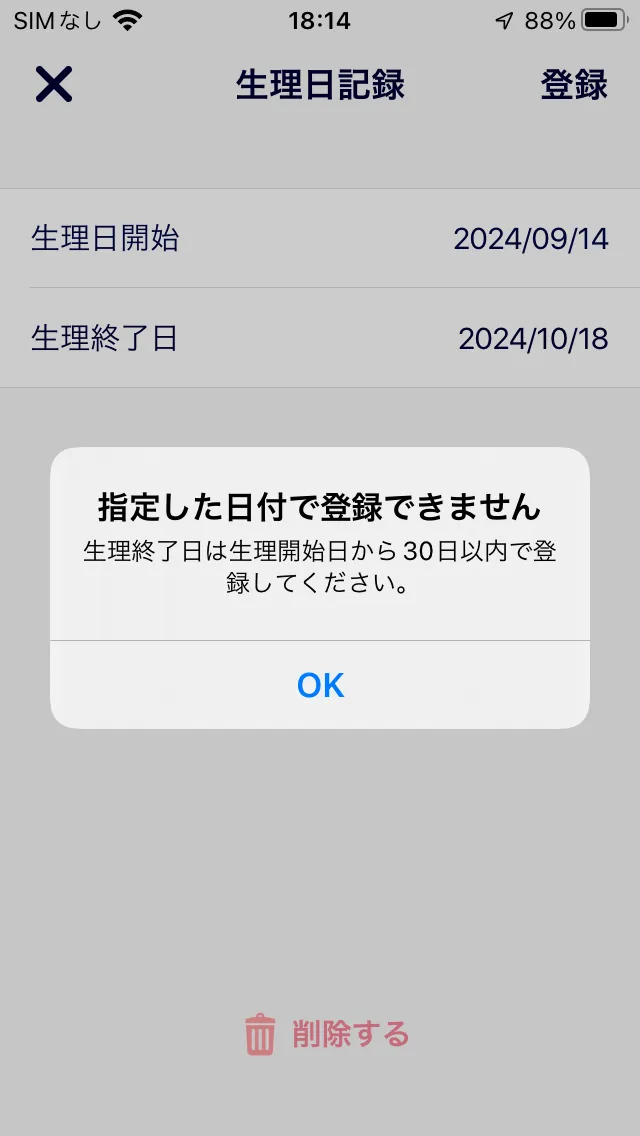Open the 生理日開始 date picker
This screenshot has height=1136, width=640.
click(320, 238)
